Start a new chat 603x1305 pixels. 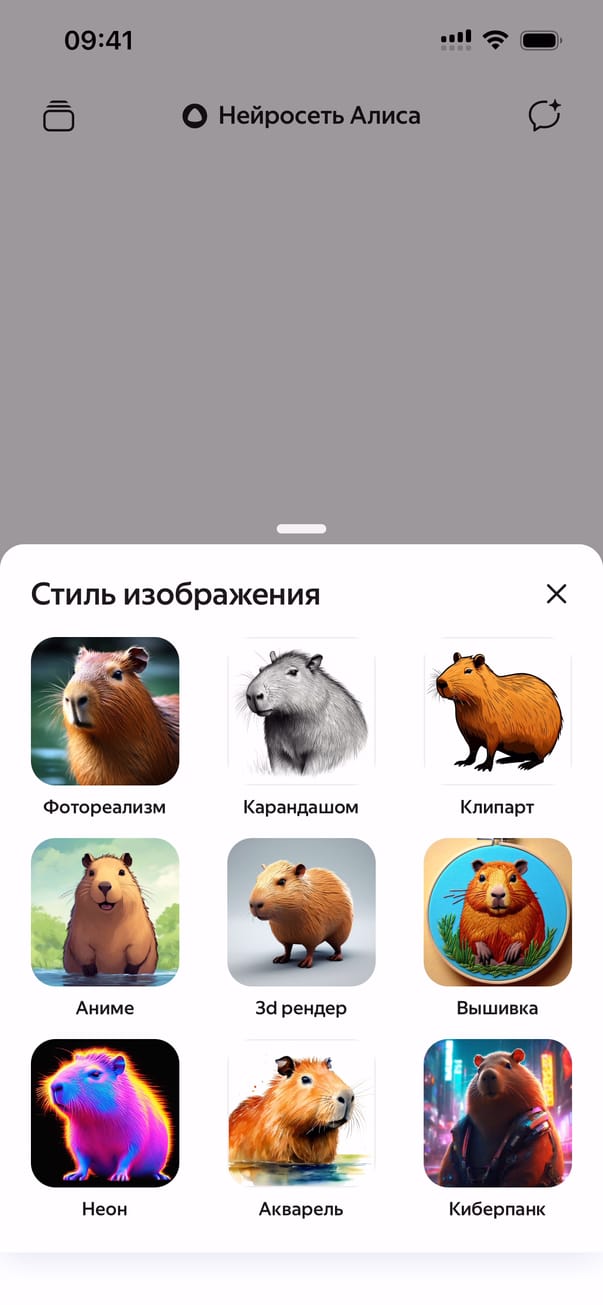coord(545,116)
